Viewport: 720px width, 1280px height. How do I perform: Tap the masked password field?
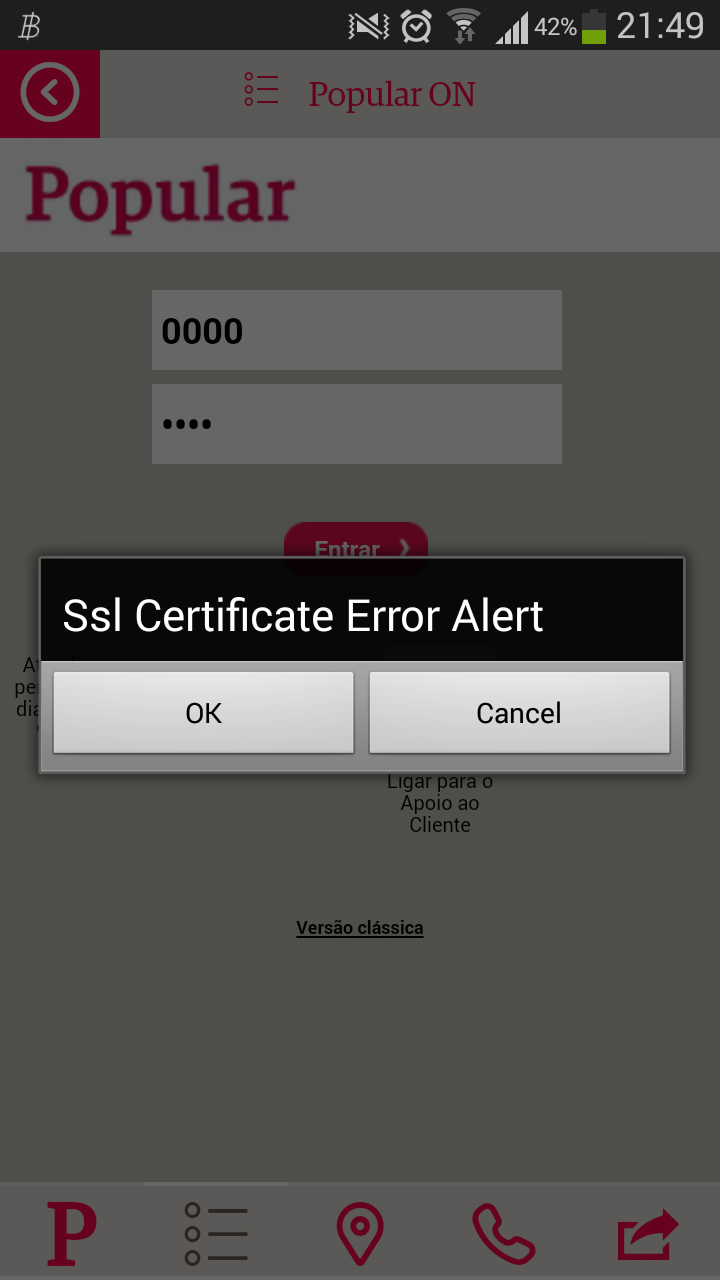click(357, 424)
